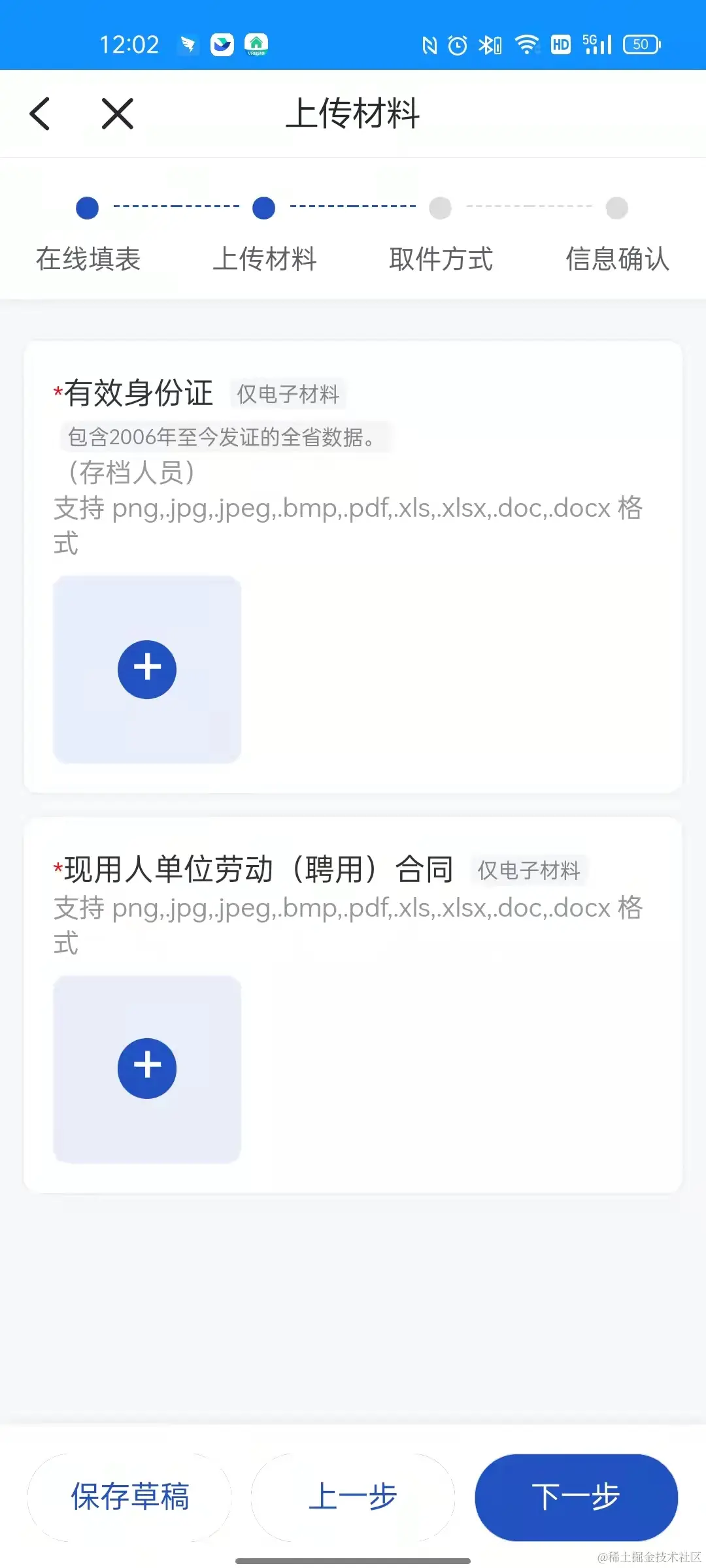Continue to the next step with 下一步
Viewport: 706px width, 1568px height.
[x=576, y=1497]
